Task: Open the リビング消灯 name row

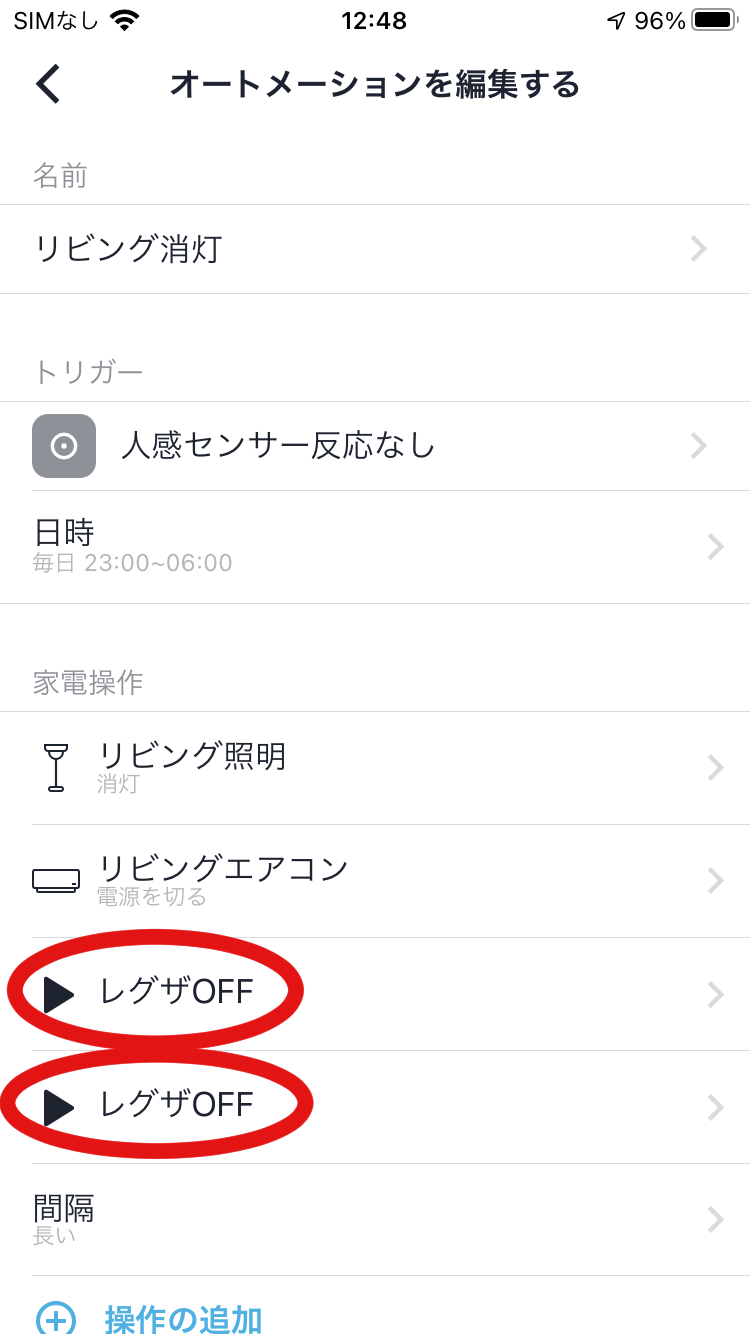Action: pyautogui.click(x=375, y=249)
